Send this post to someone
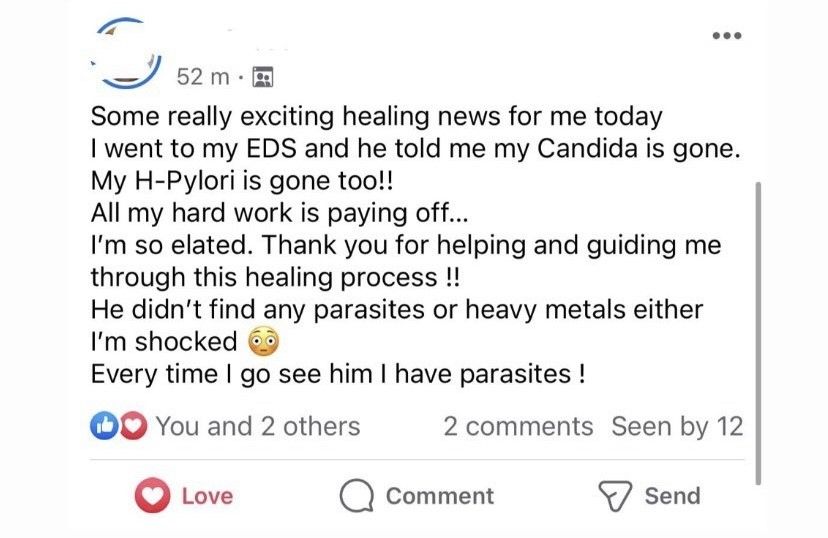 (648, 496)
